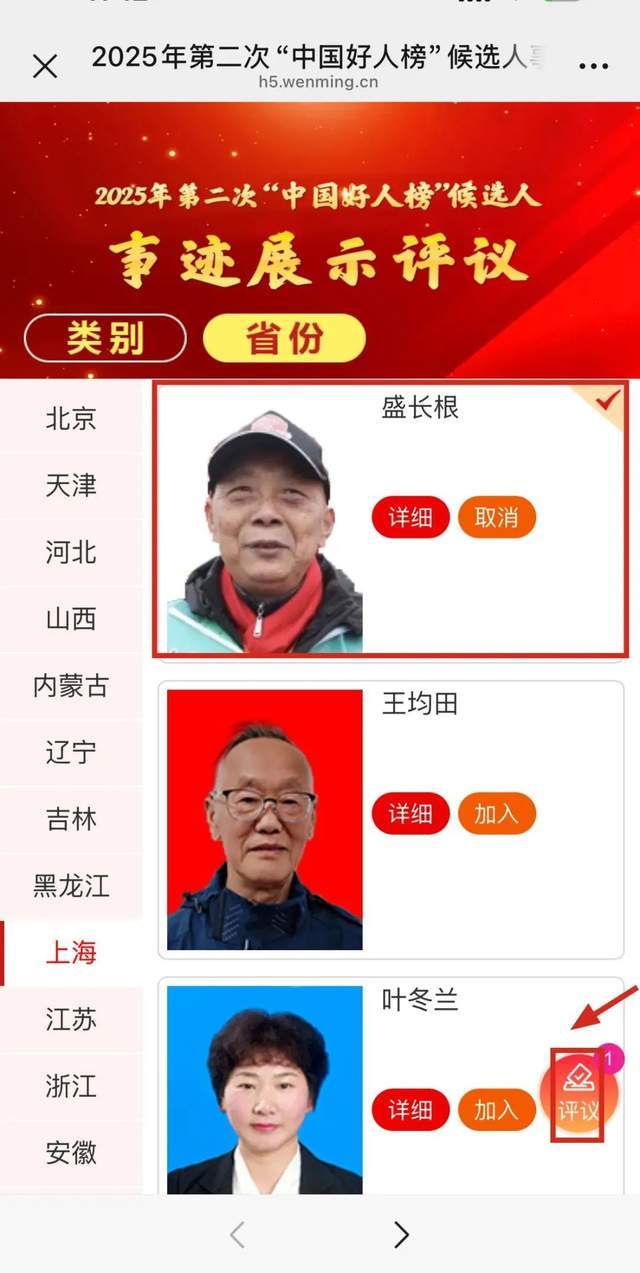Image resolution: width=640 pixels, height=1273 pixels.
Task: Select 北京 in the province list
Action: coord(71,419)
